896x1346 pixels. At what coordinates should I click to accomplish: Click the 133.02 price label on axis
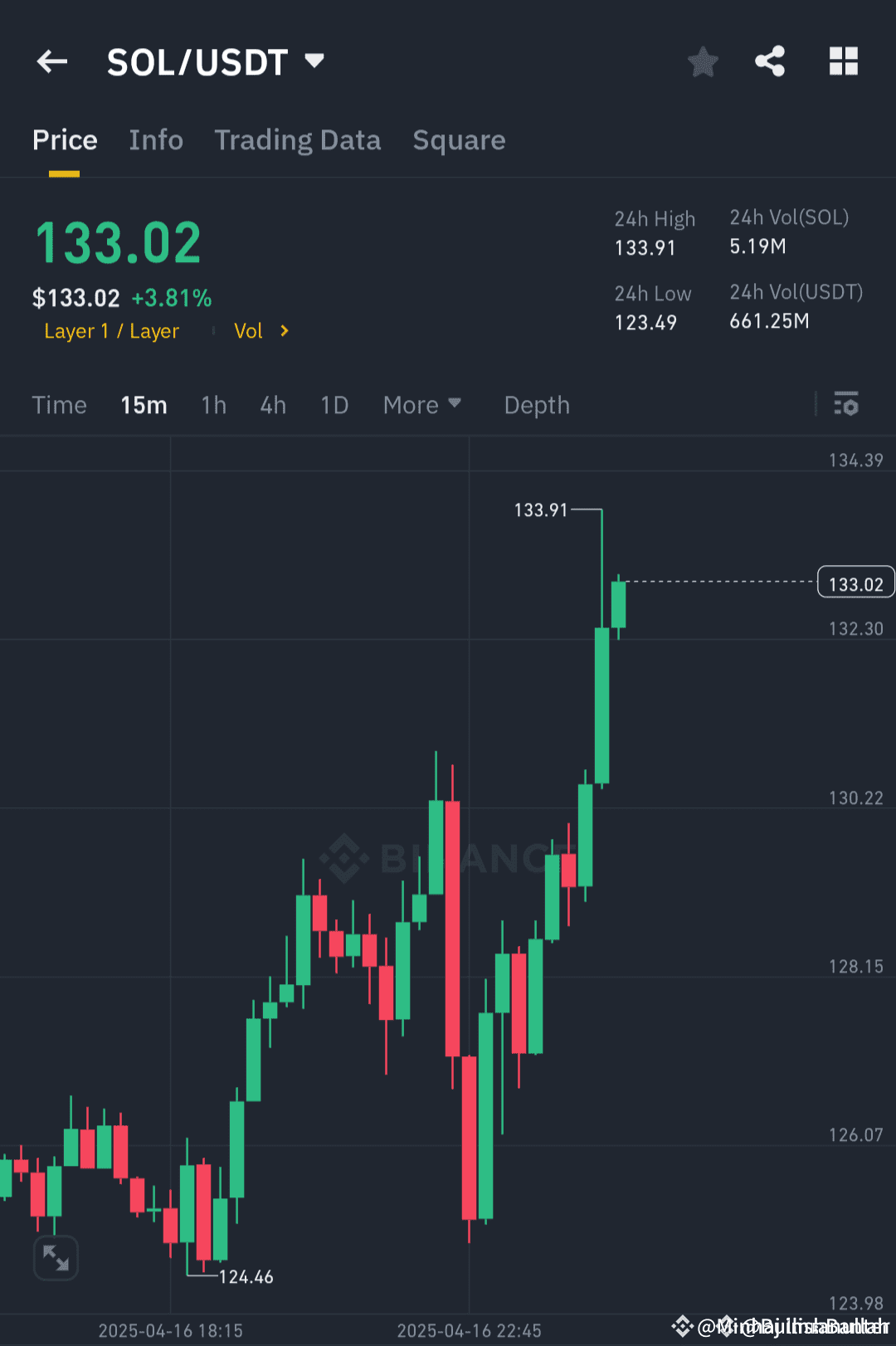[855, 582]
